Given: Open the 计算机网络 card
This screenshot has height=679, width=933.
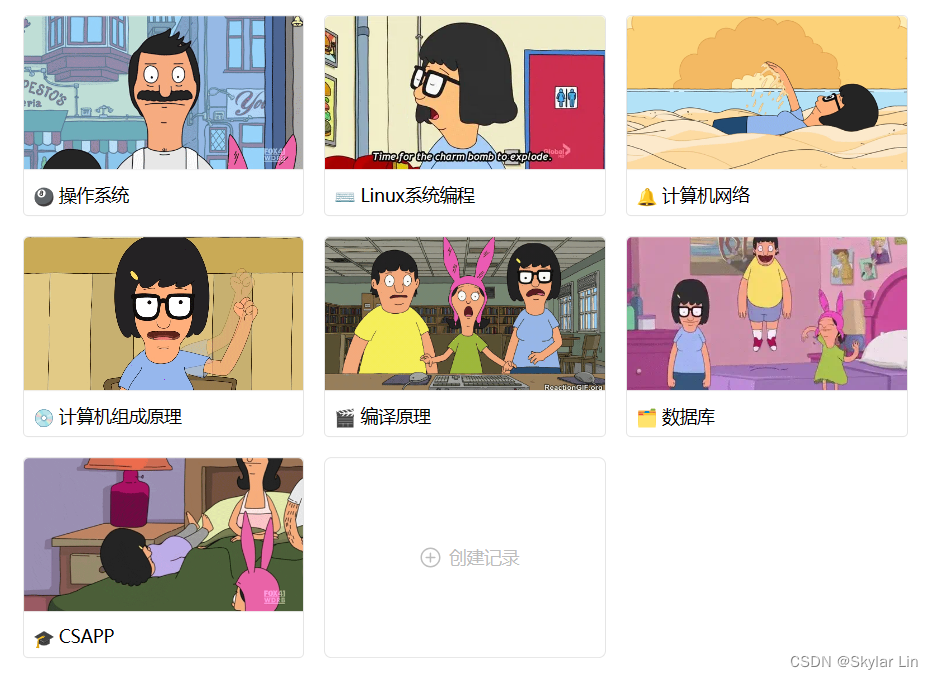Looking at the screenshot, I should (x=766, y=115).
